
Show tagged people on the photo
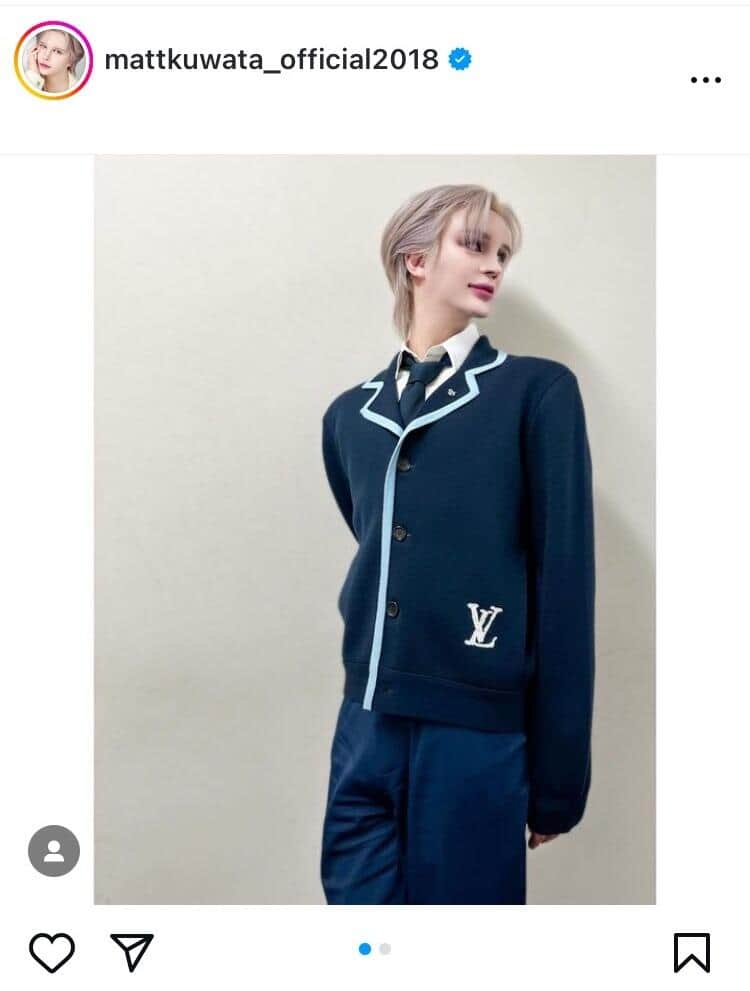tap(53, 851)
